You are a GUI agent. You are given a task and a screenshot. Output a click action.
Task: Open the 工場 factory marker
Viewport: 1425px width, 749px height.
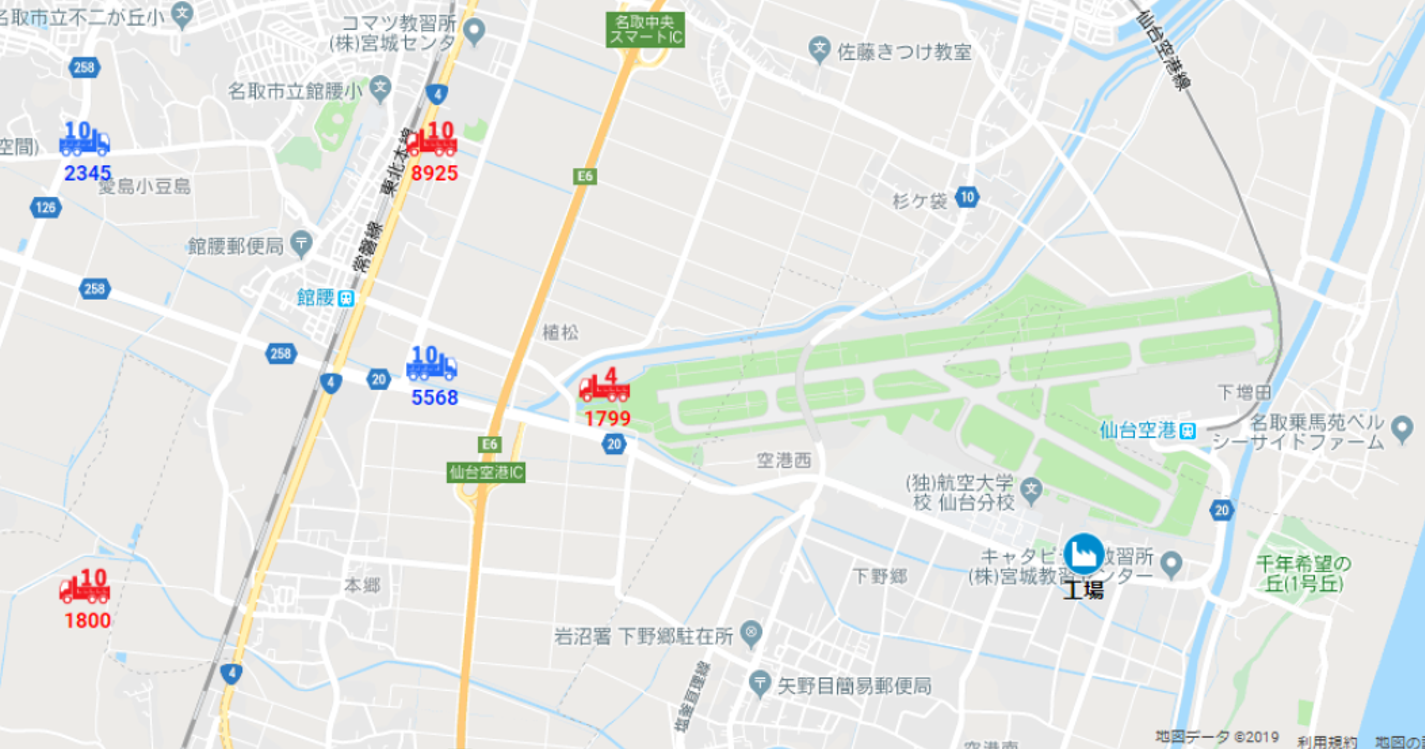coord(1084,553)
